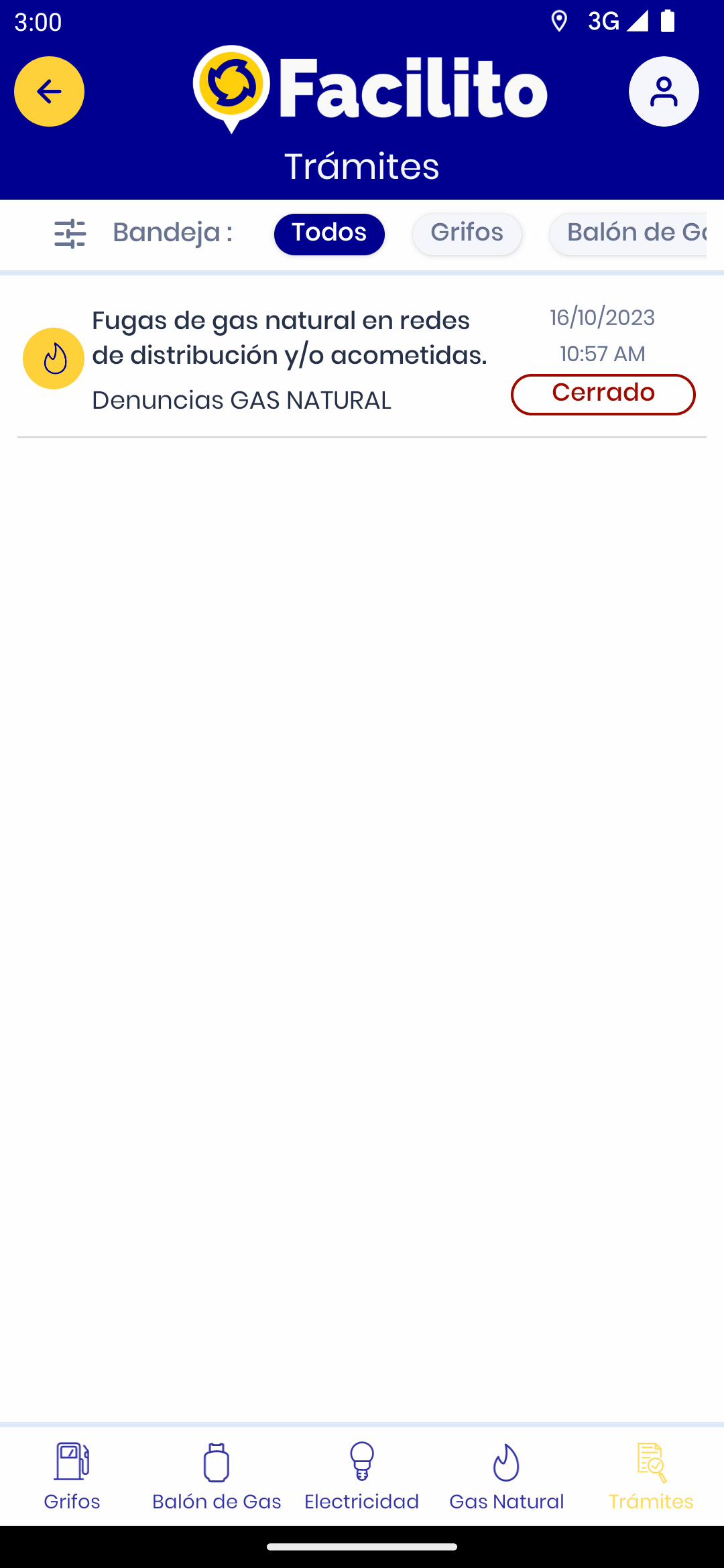Open the user profile icon
Image resolution: width=724 pixels, height=1568 pixels.
coord(664,92)
